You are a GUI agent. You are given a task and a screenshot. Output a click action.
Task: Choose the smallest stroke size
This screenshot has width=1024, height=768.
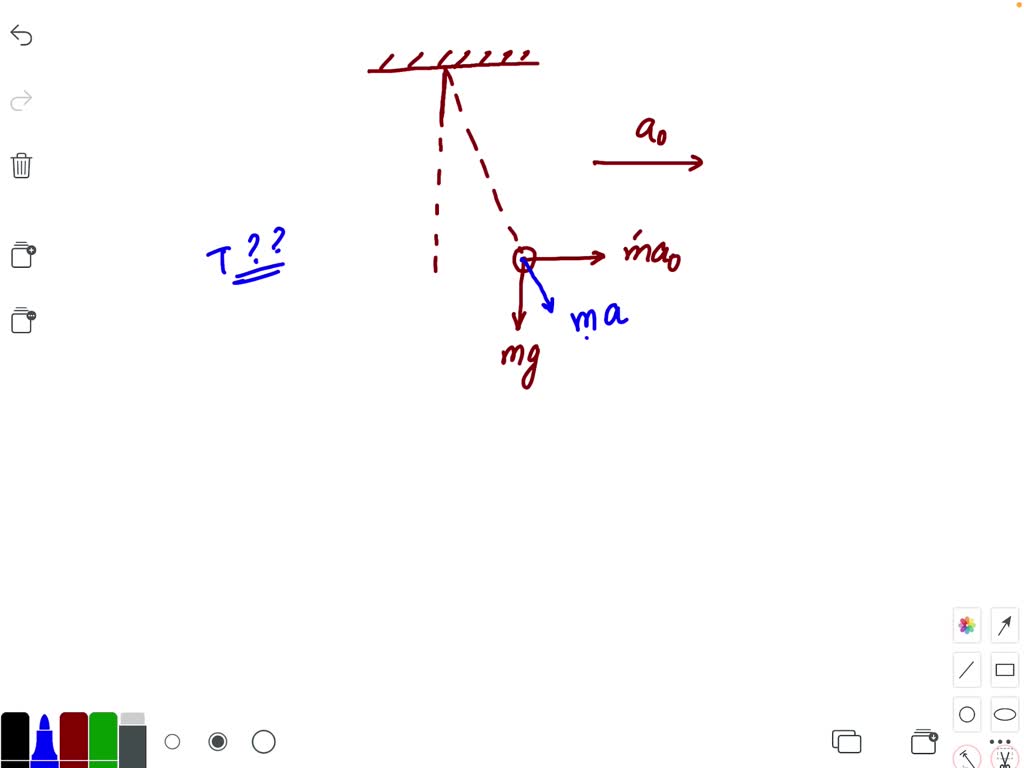point(172,742)
